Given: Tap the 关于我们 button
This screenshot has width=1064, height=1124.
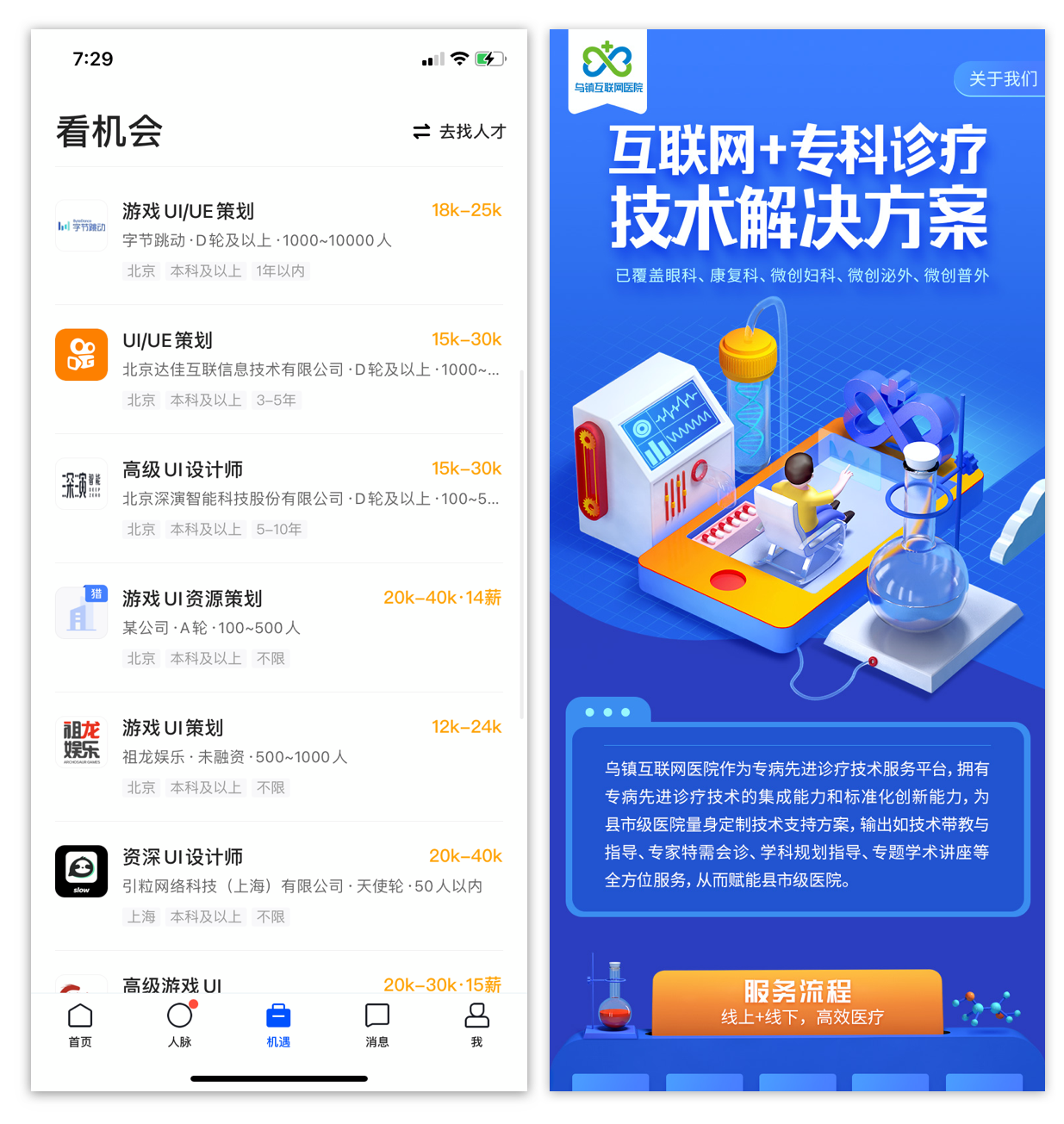Looking at the screenshot, I should (x=1002, y=79).
